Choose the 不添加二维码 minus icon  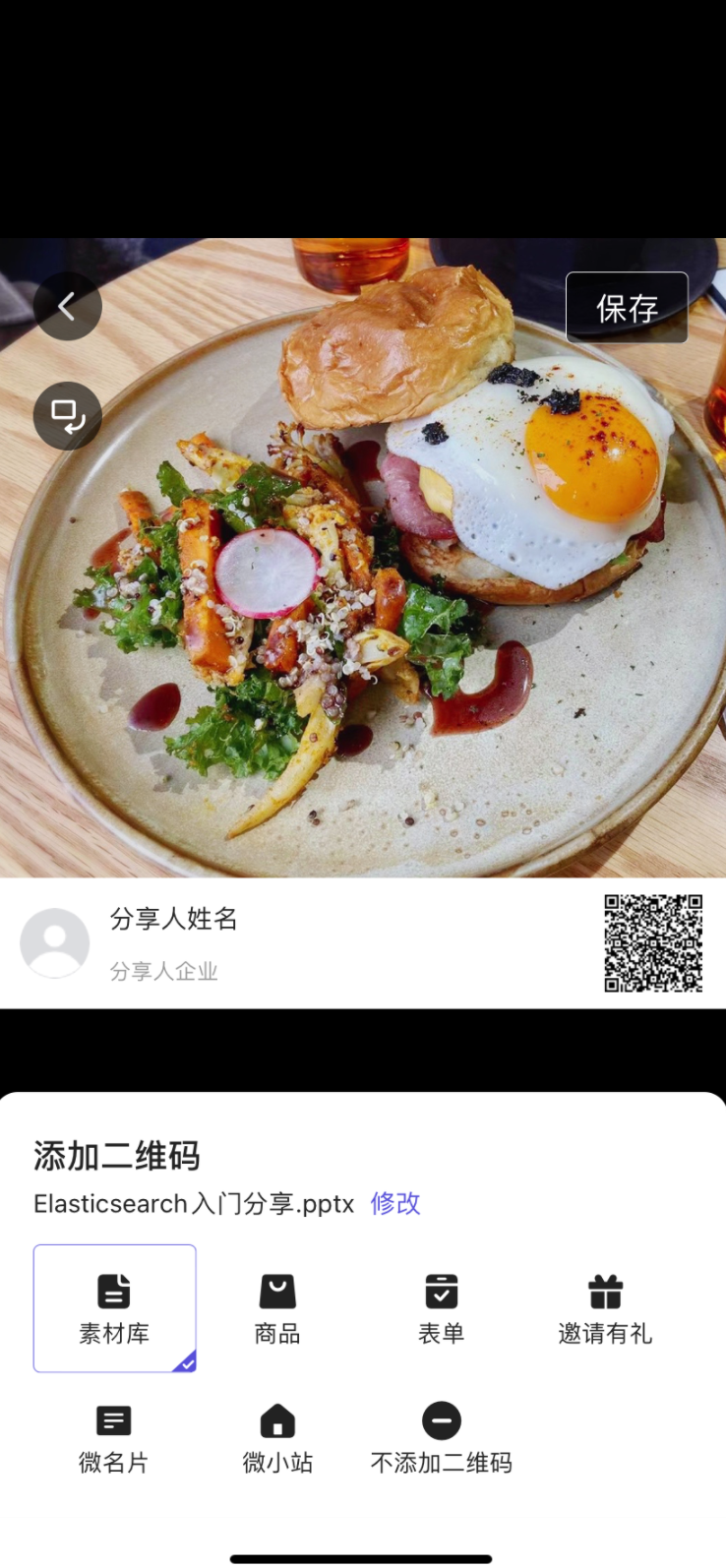tap(440, 1420)
